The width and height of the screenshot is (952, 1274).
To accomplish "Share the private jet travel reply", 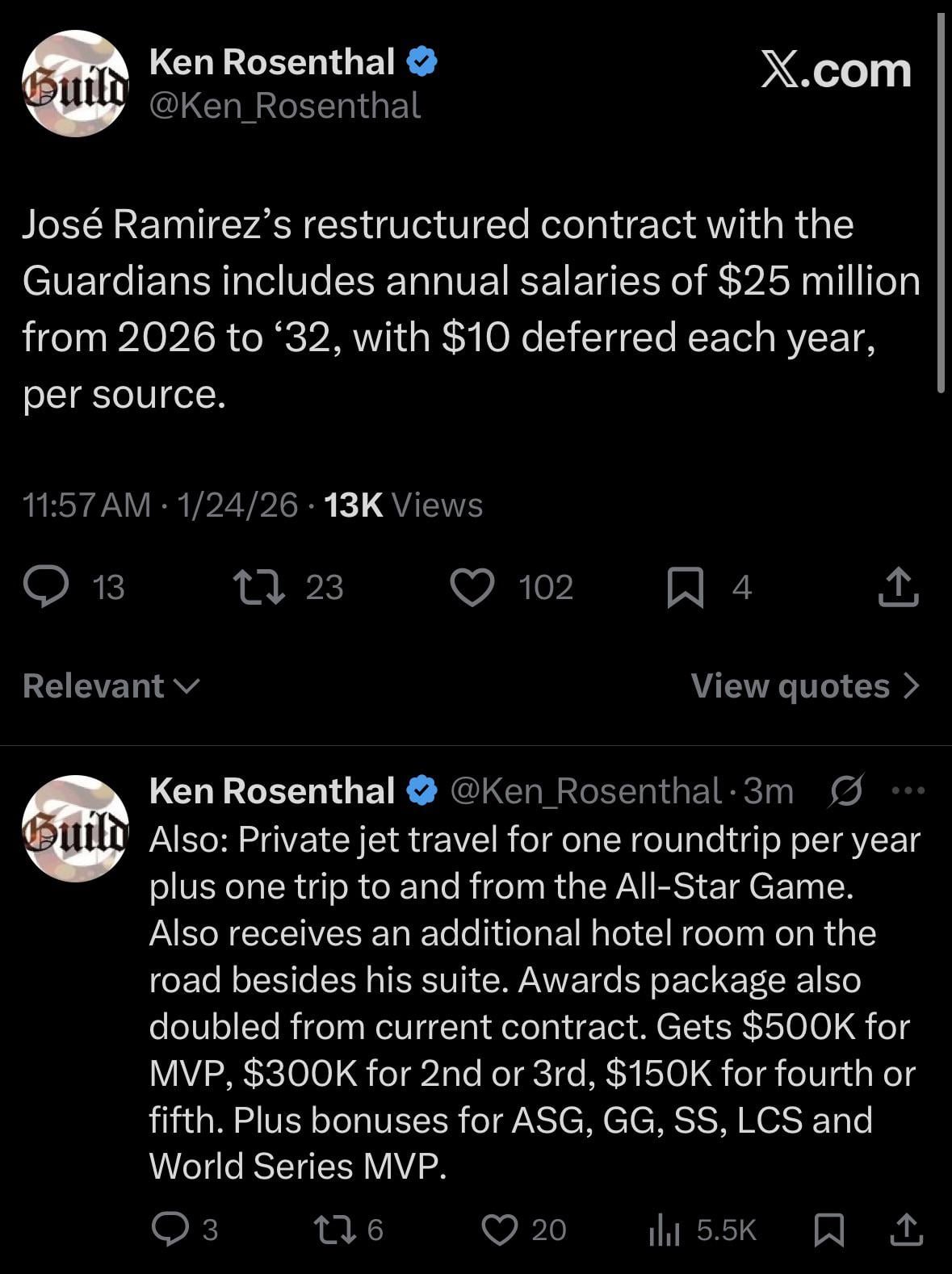I will [x=906, y=1230].
